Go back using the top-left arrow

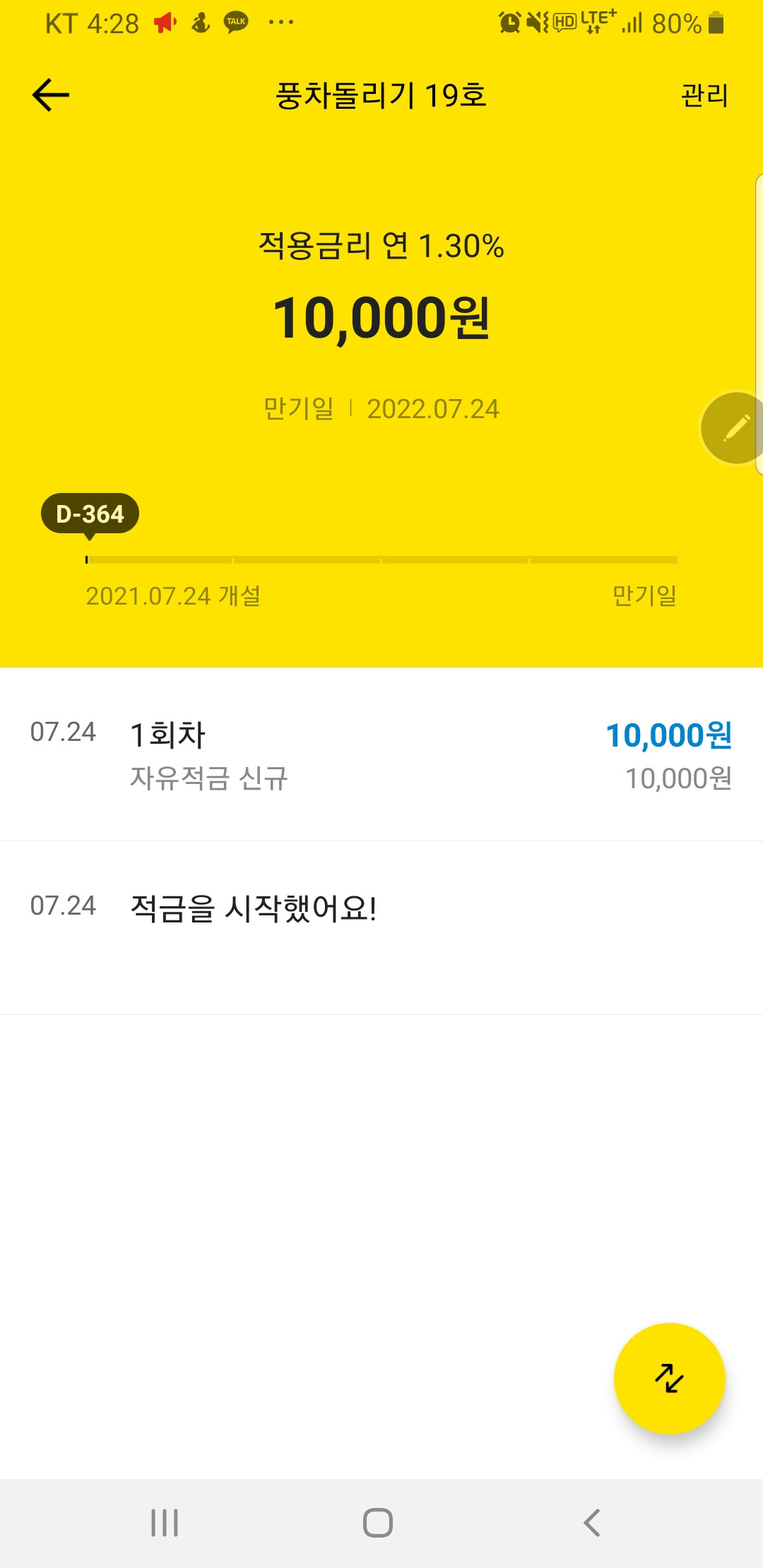[51, 95]
